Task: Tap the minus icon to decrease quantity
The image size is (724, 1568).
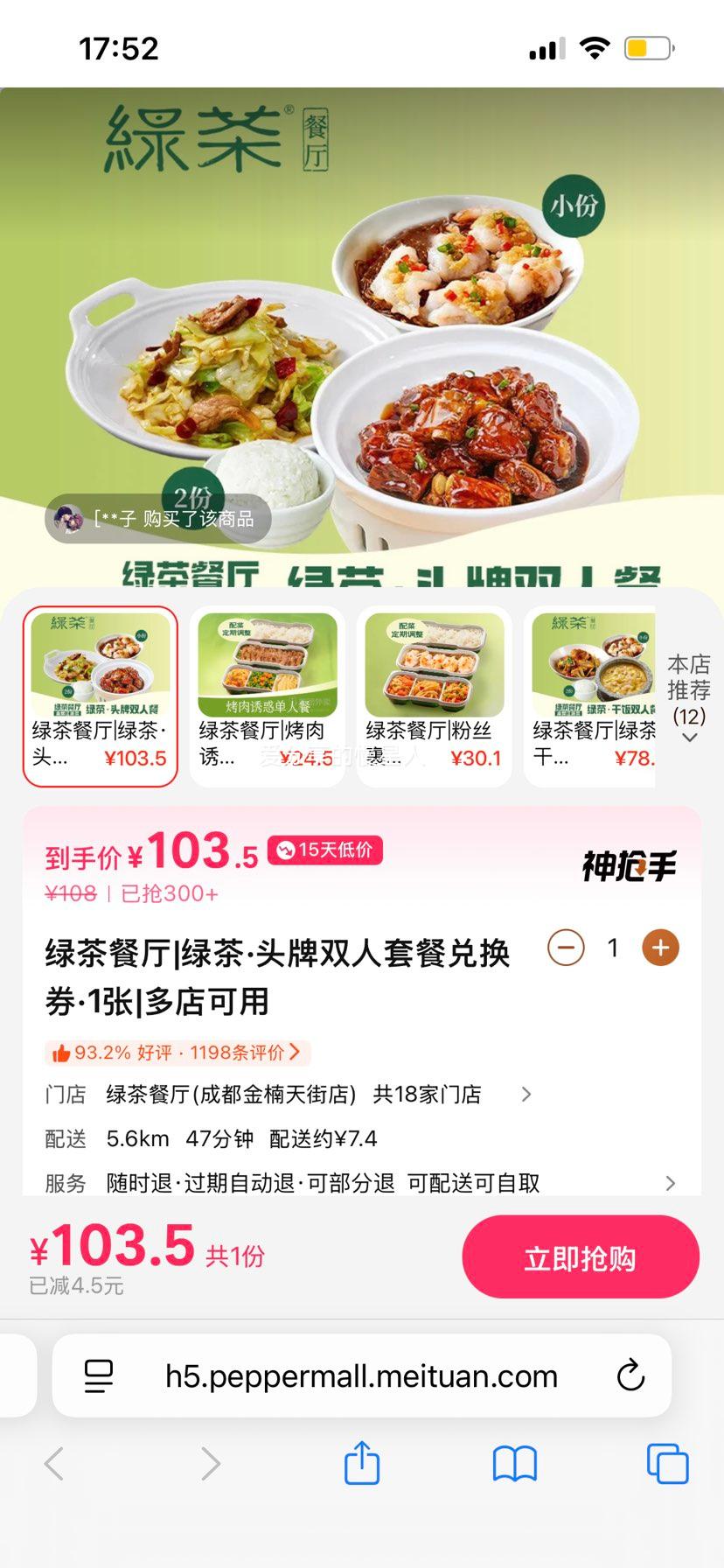Action: 566,948
